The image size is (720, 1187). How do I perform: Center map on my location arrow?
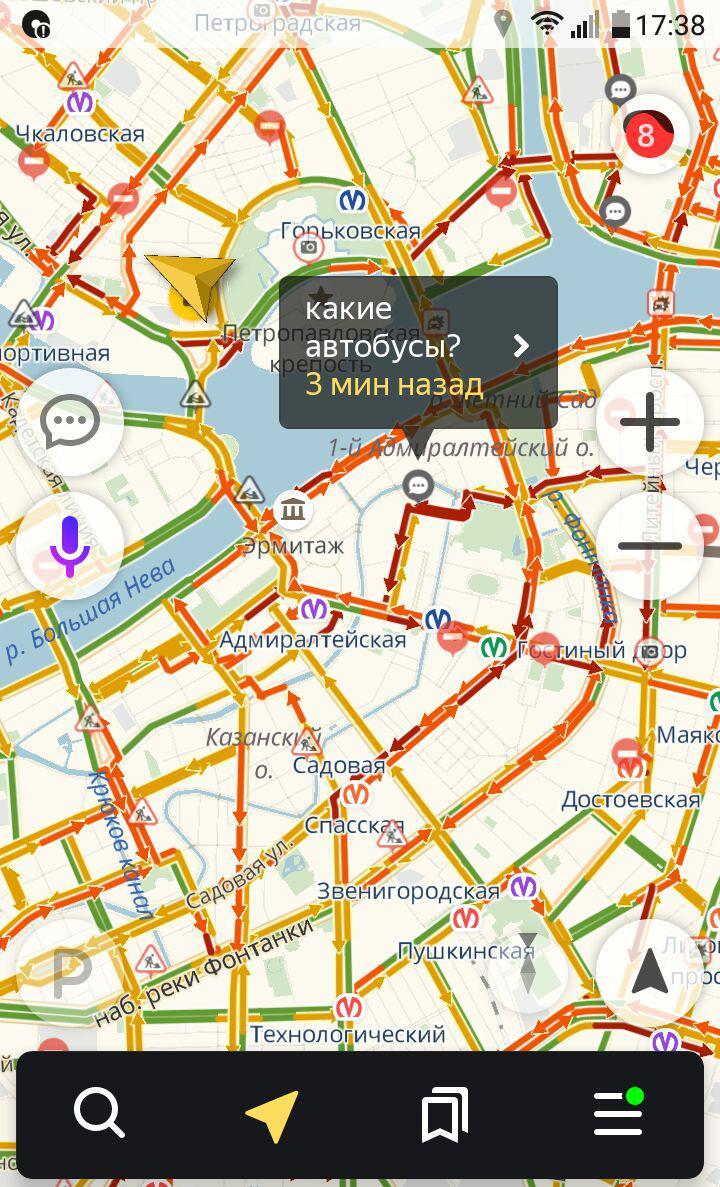(x=649, y=972)
